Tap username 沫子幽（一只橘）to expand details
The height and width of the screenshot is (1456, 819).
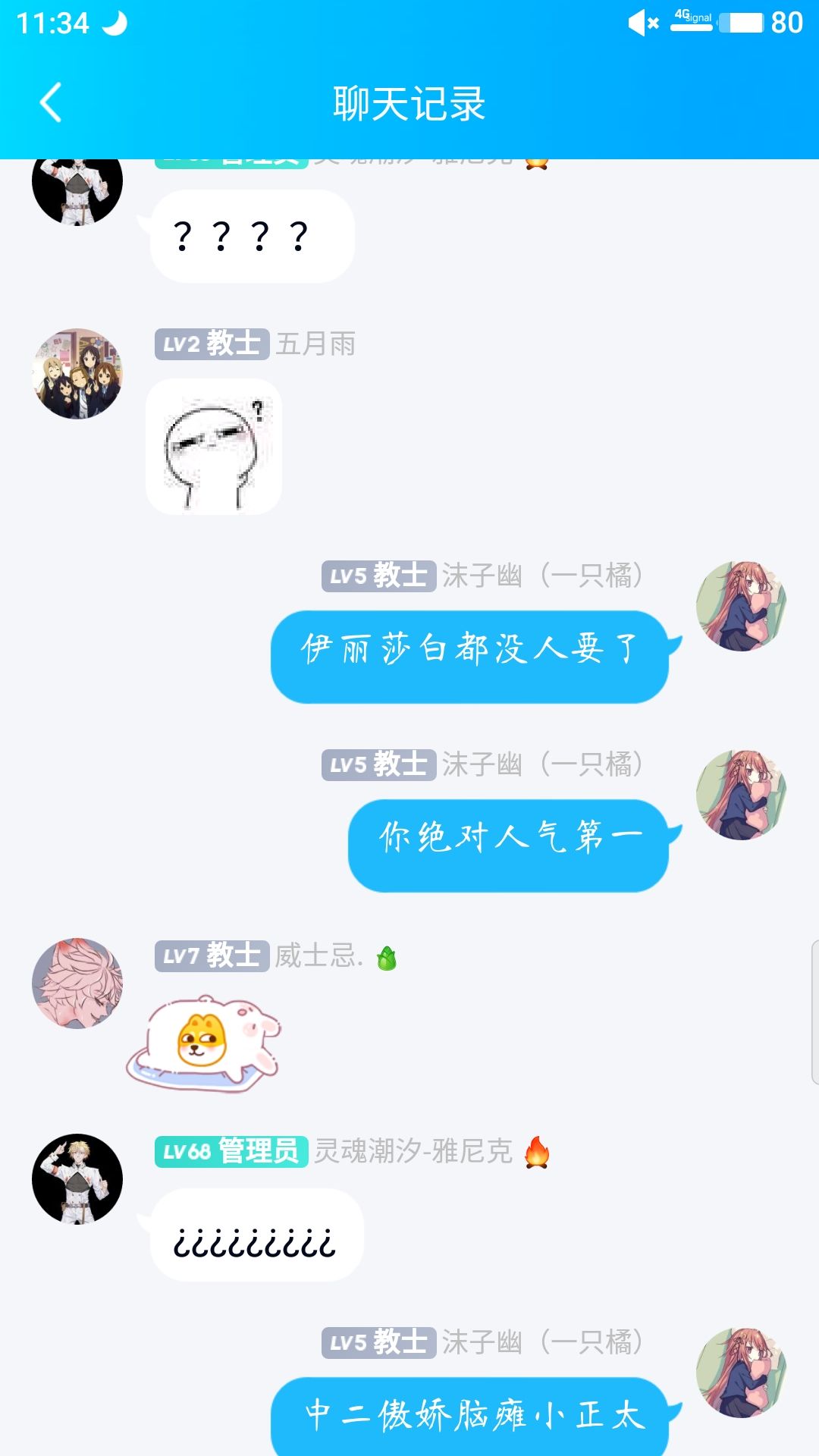click(542, 576)
